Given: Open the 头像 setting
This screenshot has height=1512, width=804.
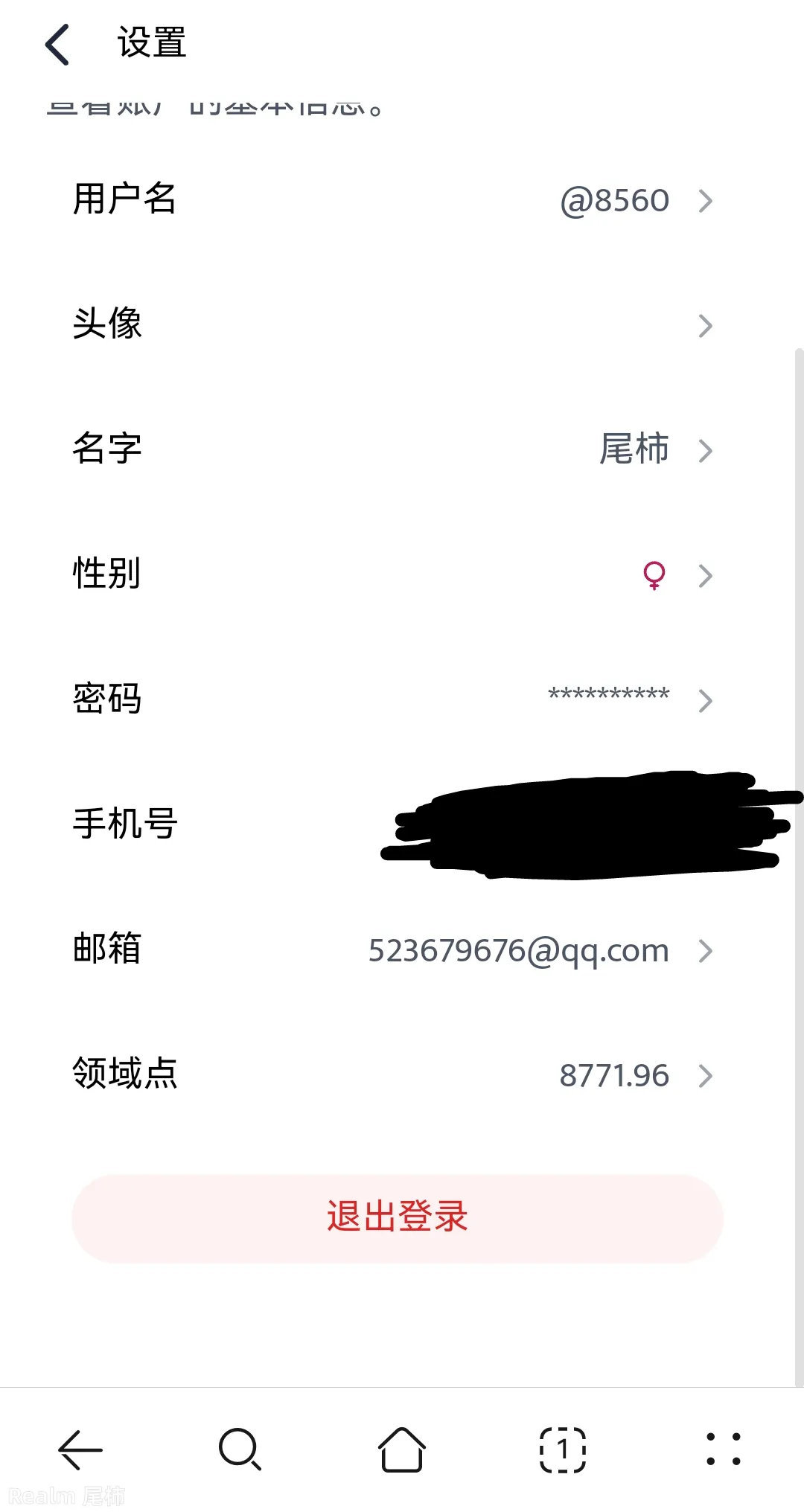Looking at the screenshot, I should pyautogui.click(x=393, y=325).
